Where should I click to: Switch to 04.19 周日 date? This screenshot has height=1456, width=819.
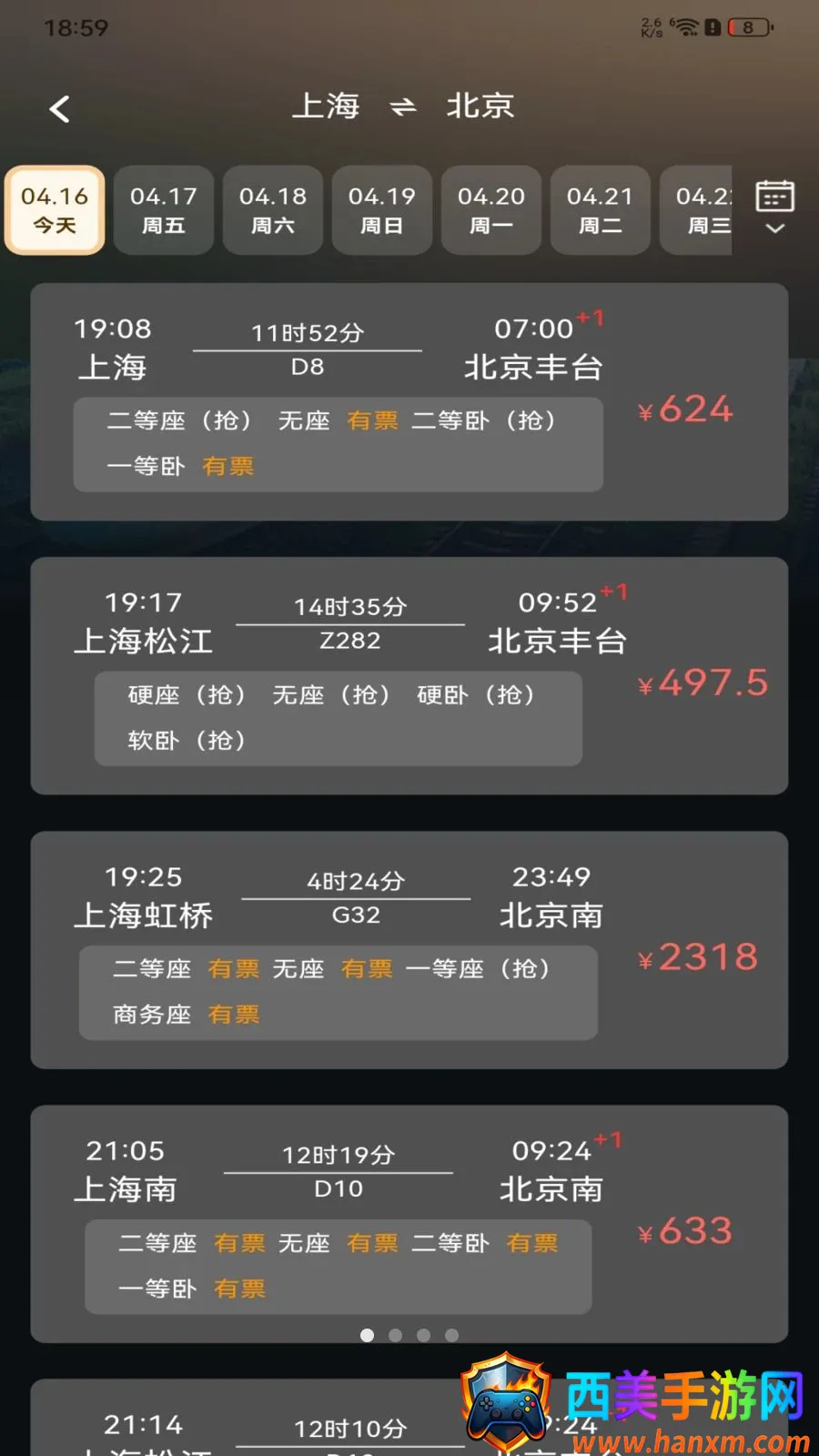[x=382, y=210]
